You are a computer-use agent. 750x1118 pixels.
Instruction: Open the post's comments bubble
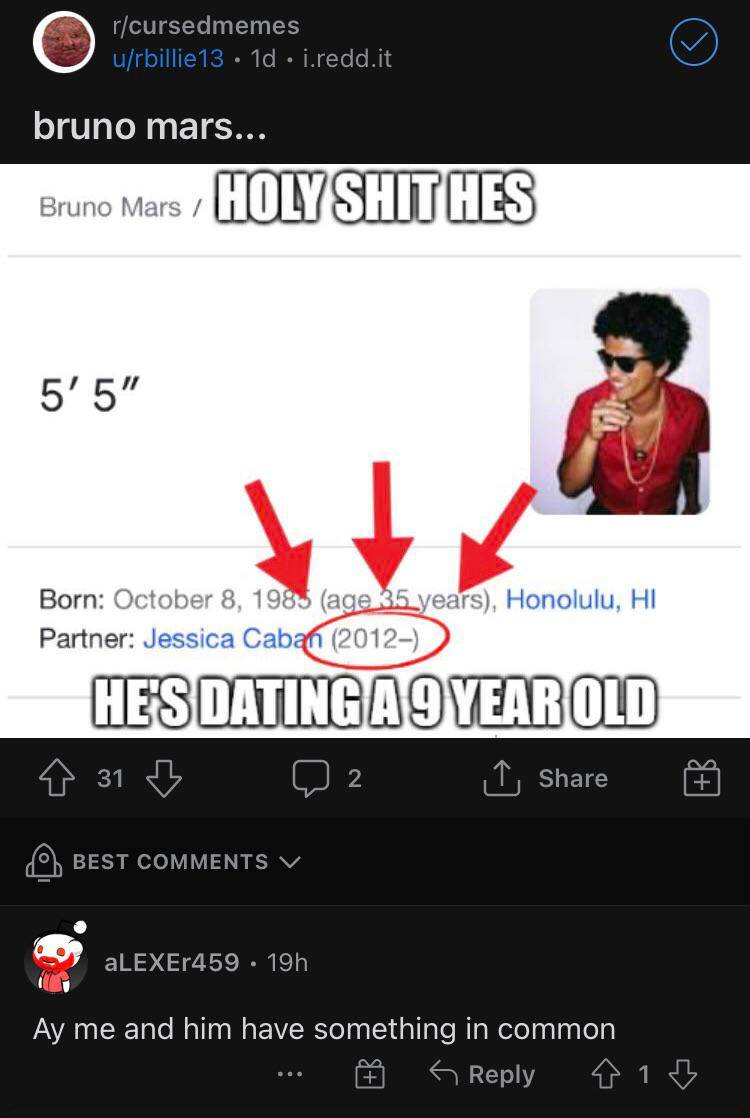tap(310, 778)
